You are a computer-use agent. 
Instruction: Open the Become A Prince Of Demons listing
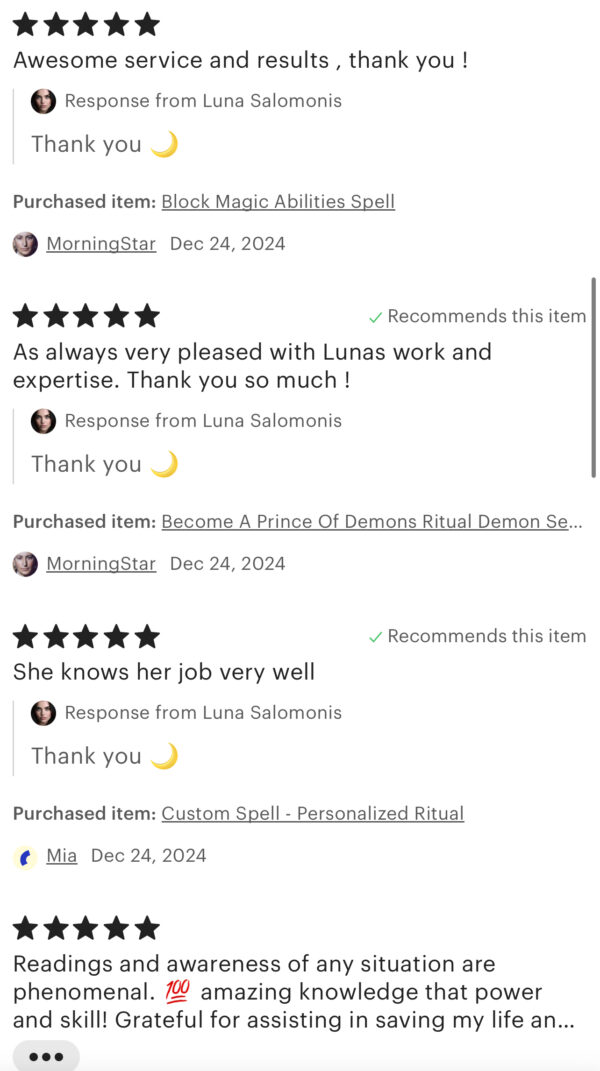pyautogui.click(x=371, y=522)
